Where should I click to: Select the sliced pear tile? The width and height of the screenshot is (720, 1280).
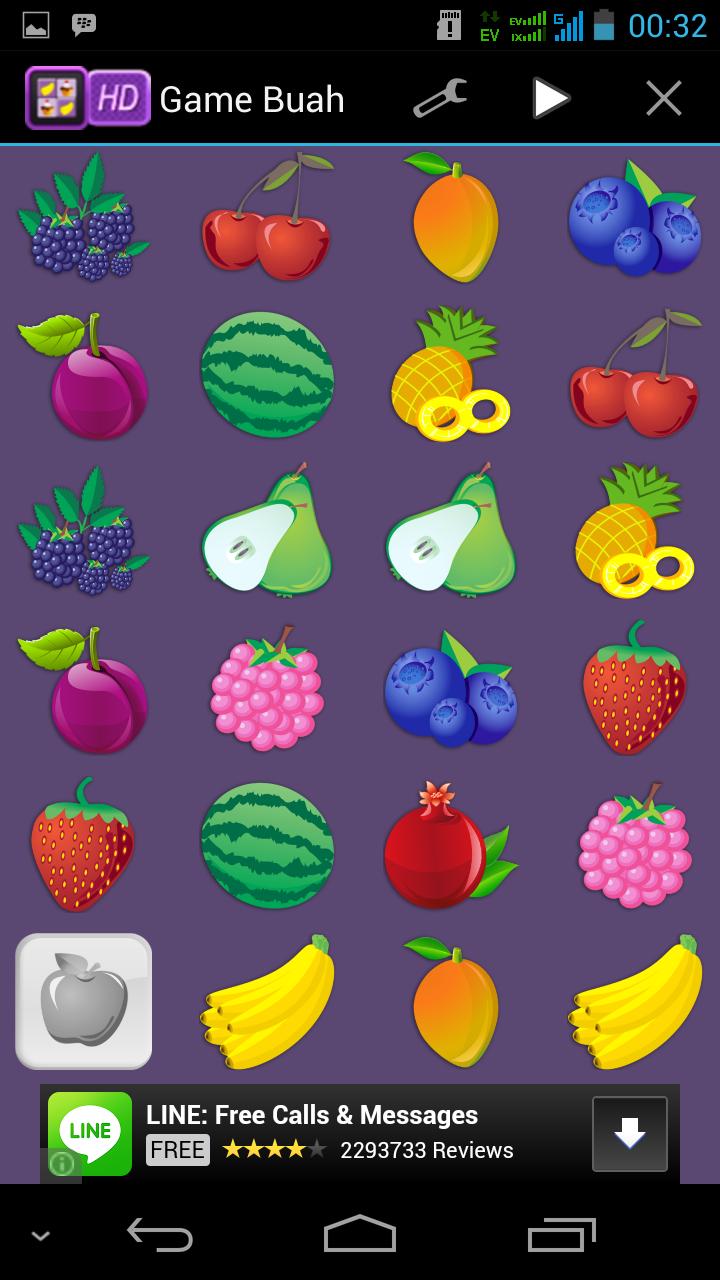pyautogui.click(x=267, y=532)
